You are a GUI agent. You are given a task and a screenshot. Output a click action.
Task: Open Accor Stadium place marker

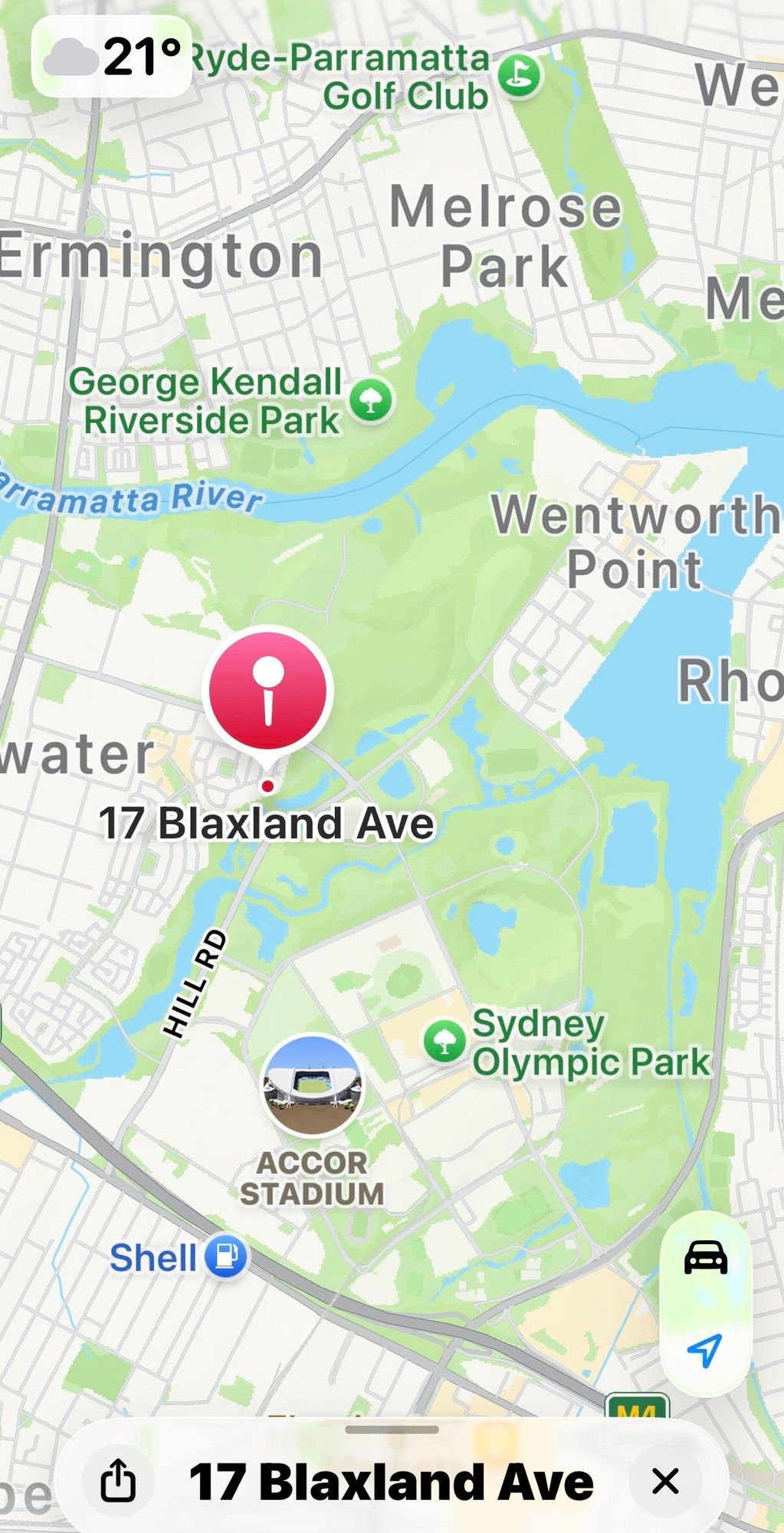click(312, 1085)
